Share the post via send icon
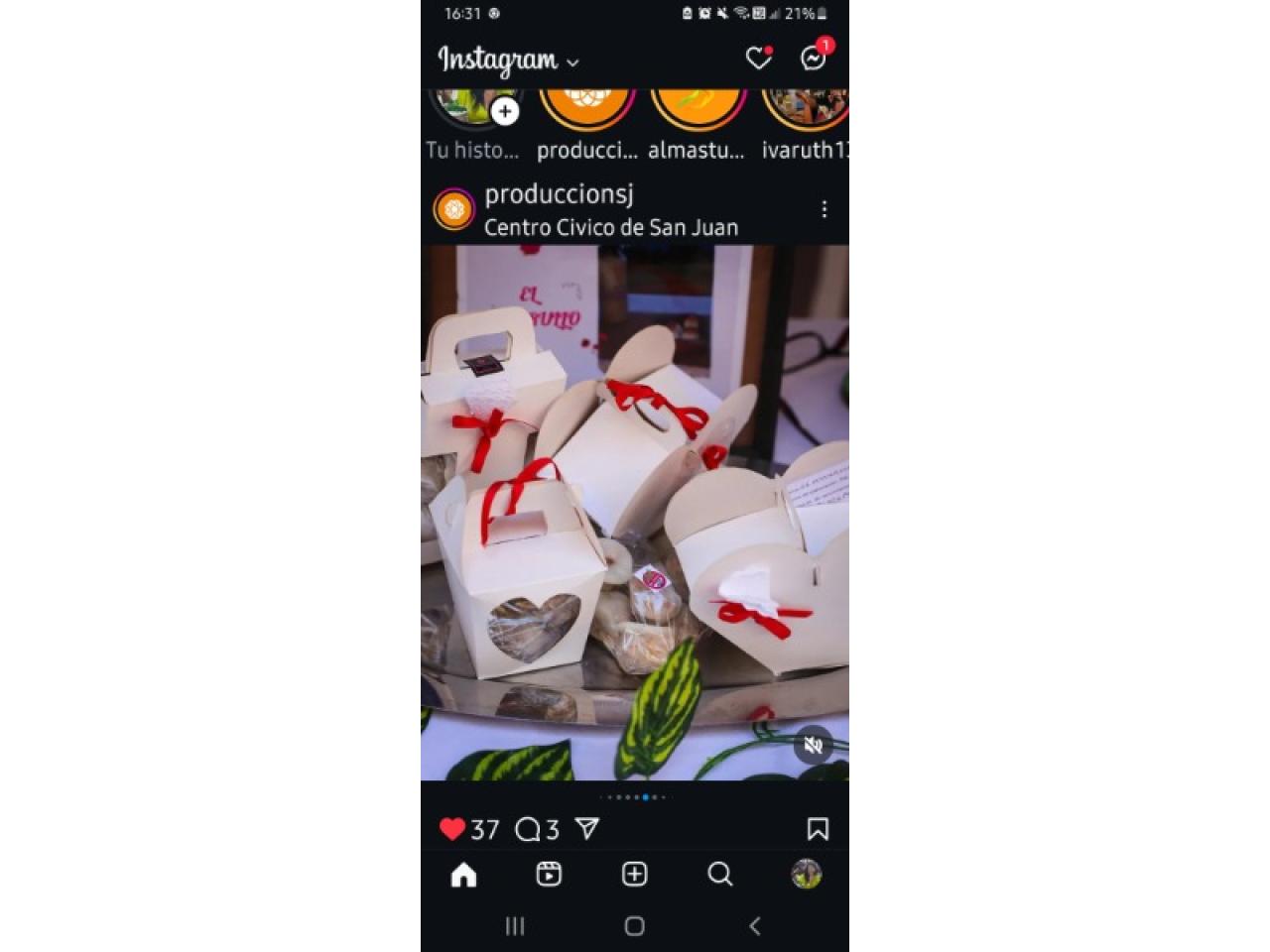The height and width of the screenshot is (952, 1270). click(x=587, y=828)
